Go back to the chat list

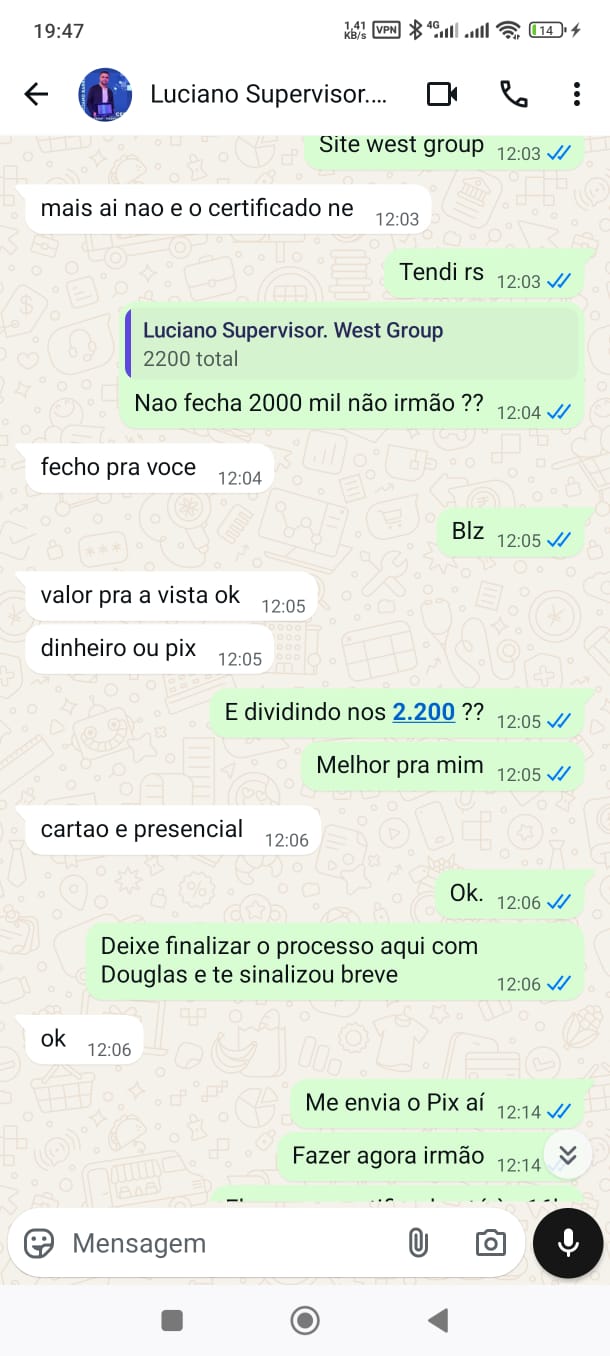point(36,94)
